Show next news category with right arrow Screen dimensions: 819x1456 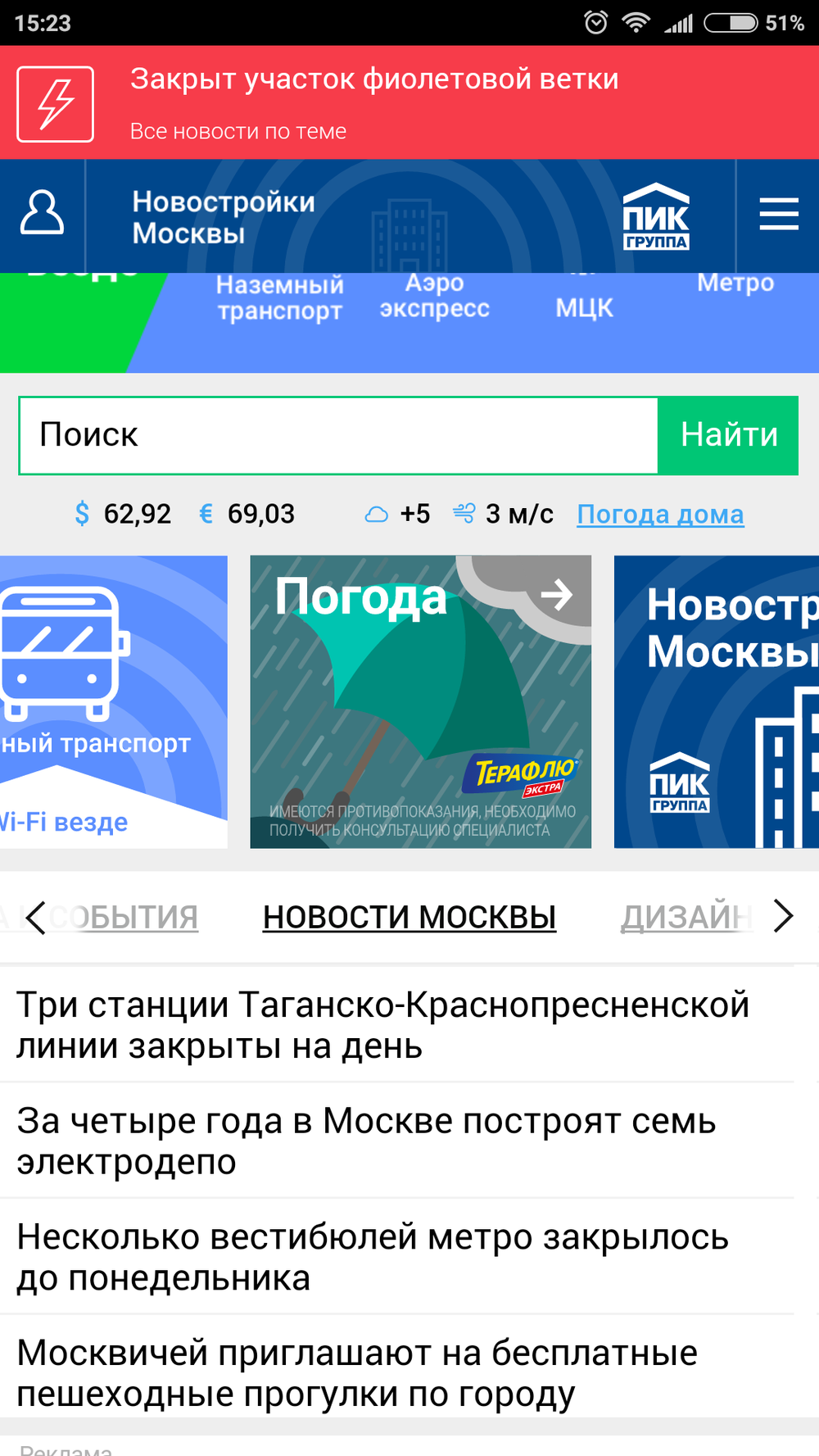[x=782, y=916]
